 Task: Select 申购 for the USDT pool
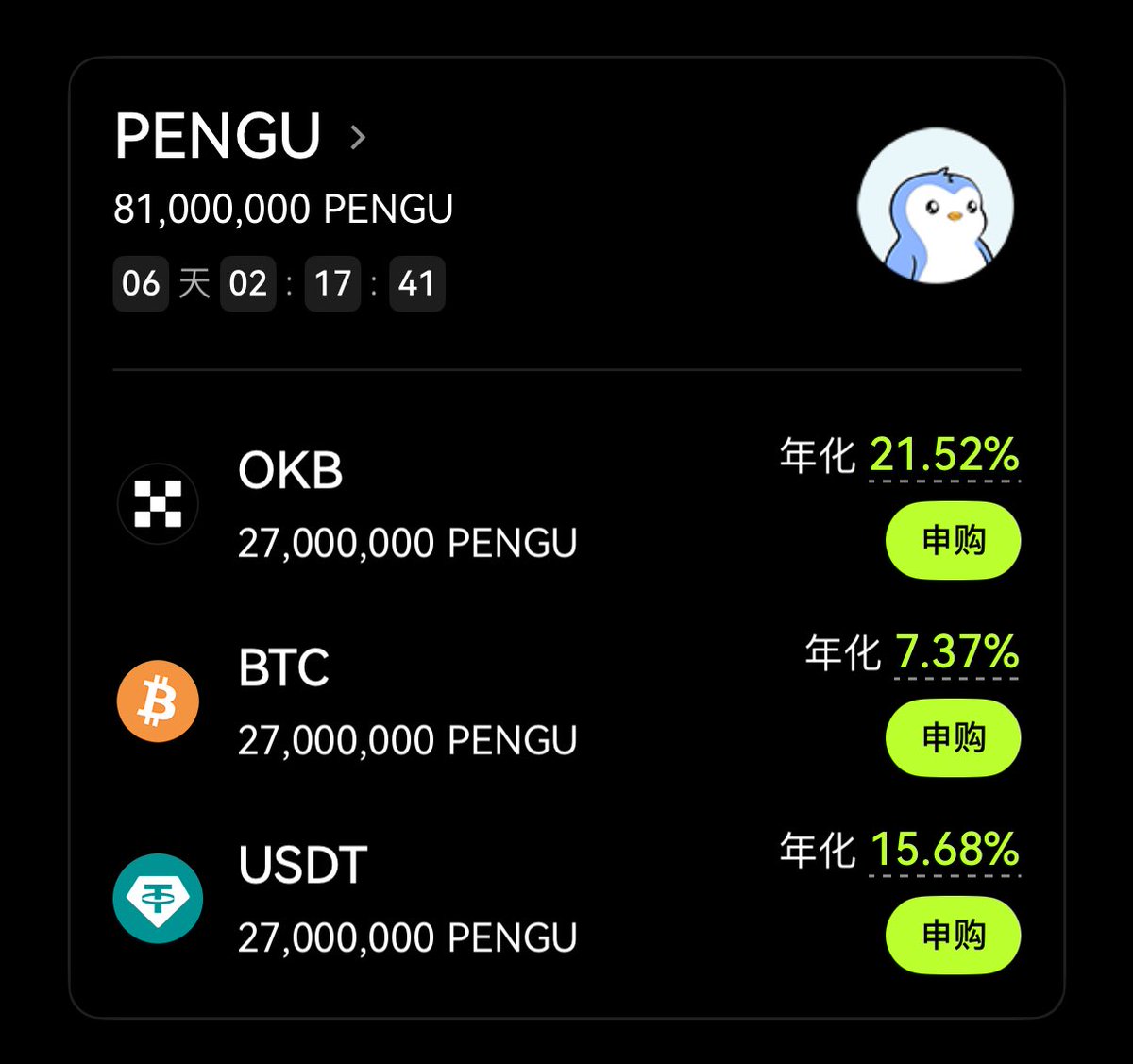(x=953, y=935)
